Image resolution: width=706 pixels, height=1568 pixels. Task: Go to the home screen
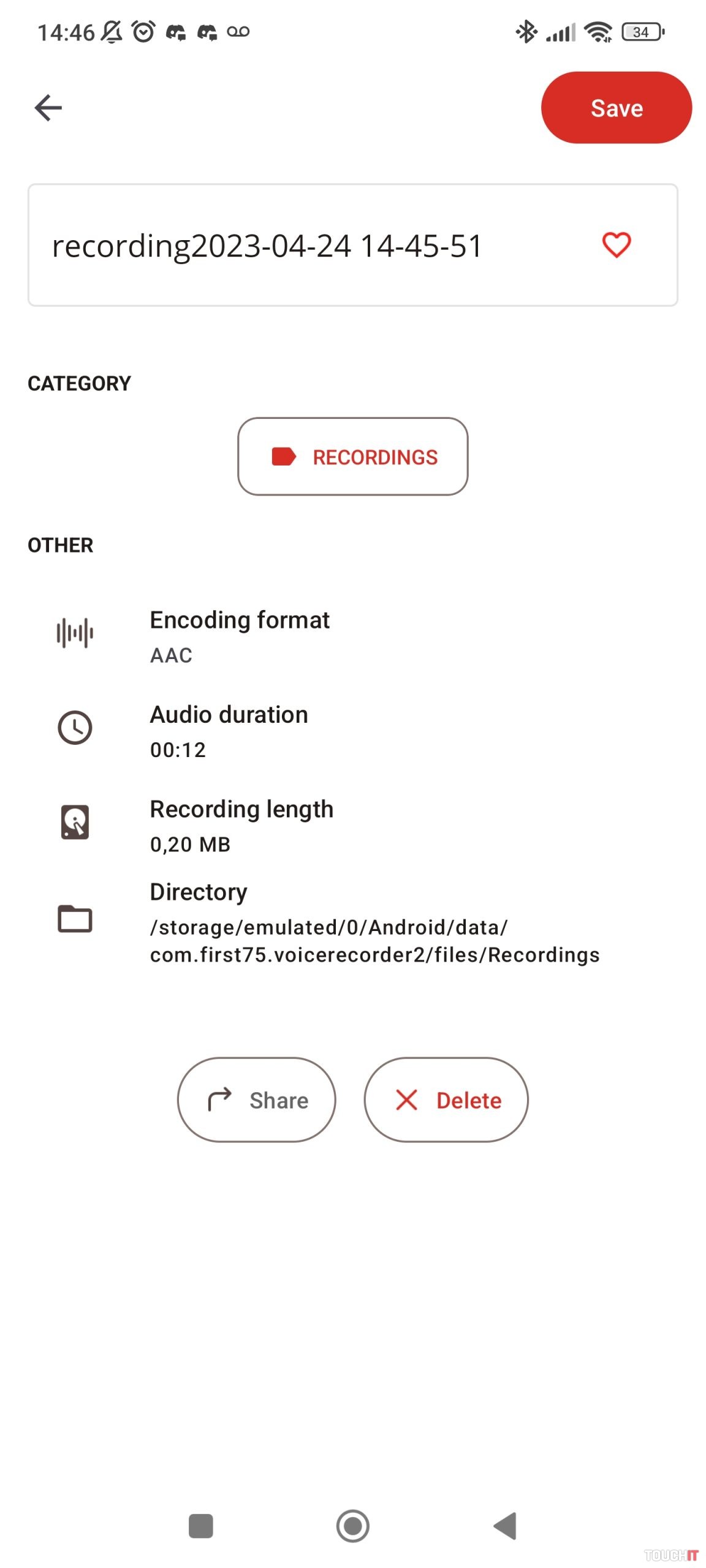tap(352, 1525)
